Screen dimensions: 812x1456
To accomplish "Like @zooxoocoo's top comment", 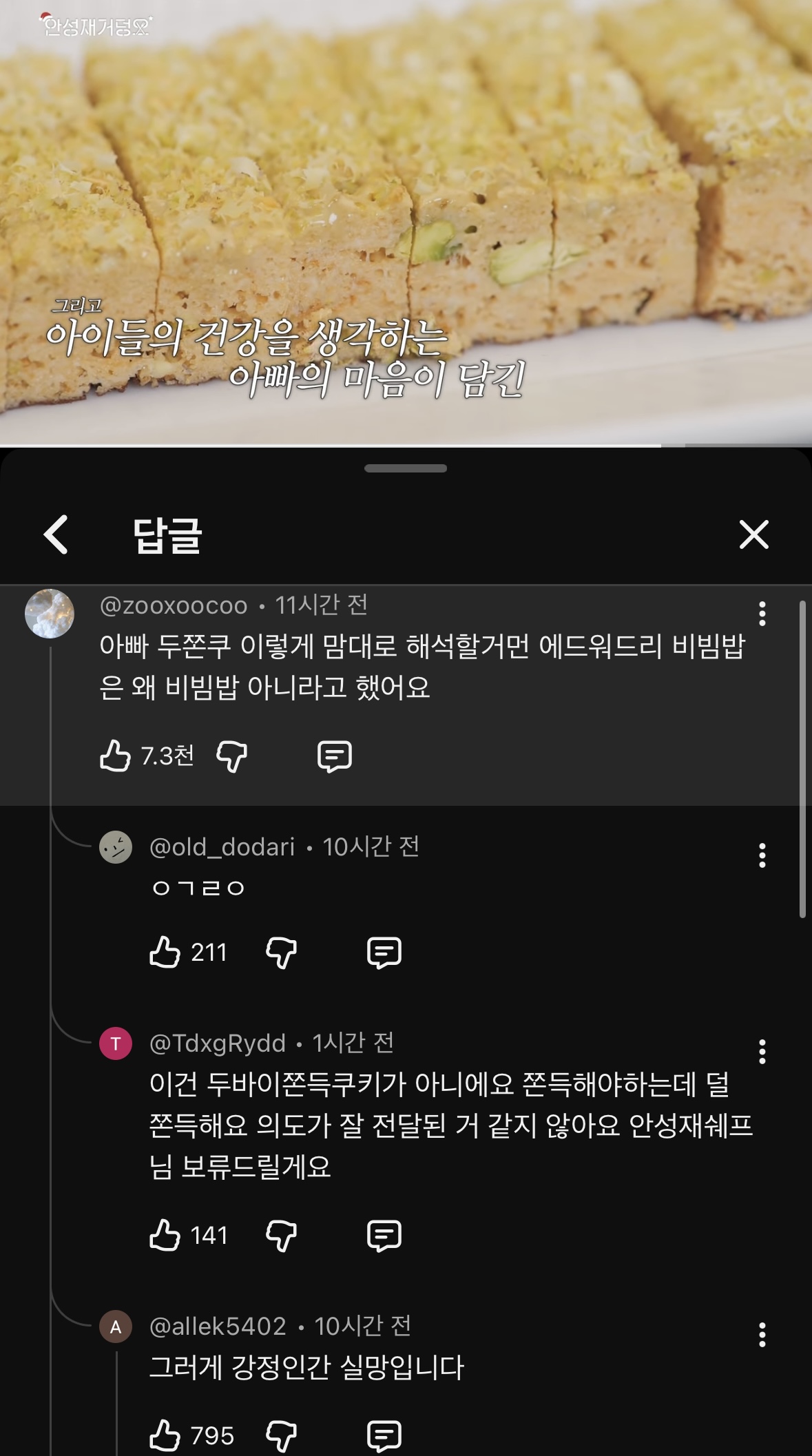I will (115, 755).
